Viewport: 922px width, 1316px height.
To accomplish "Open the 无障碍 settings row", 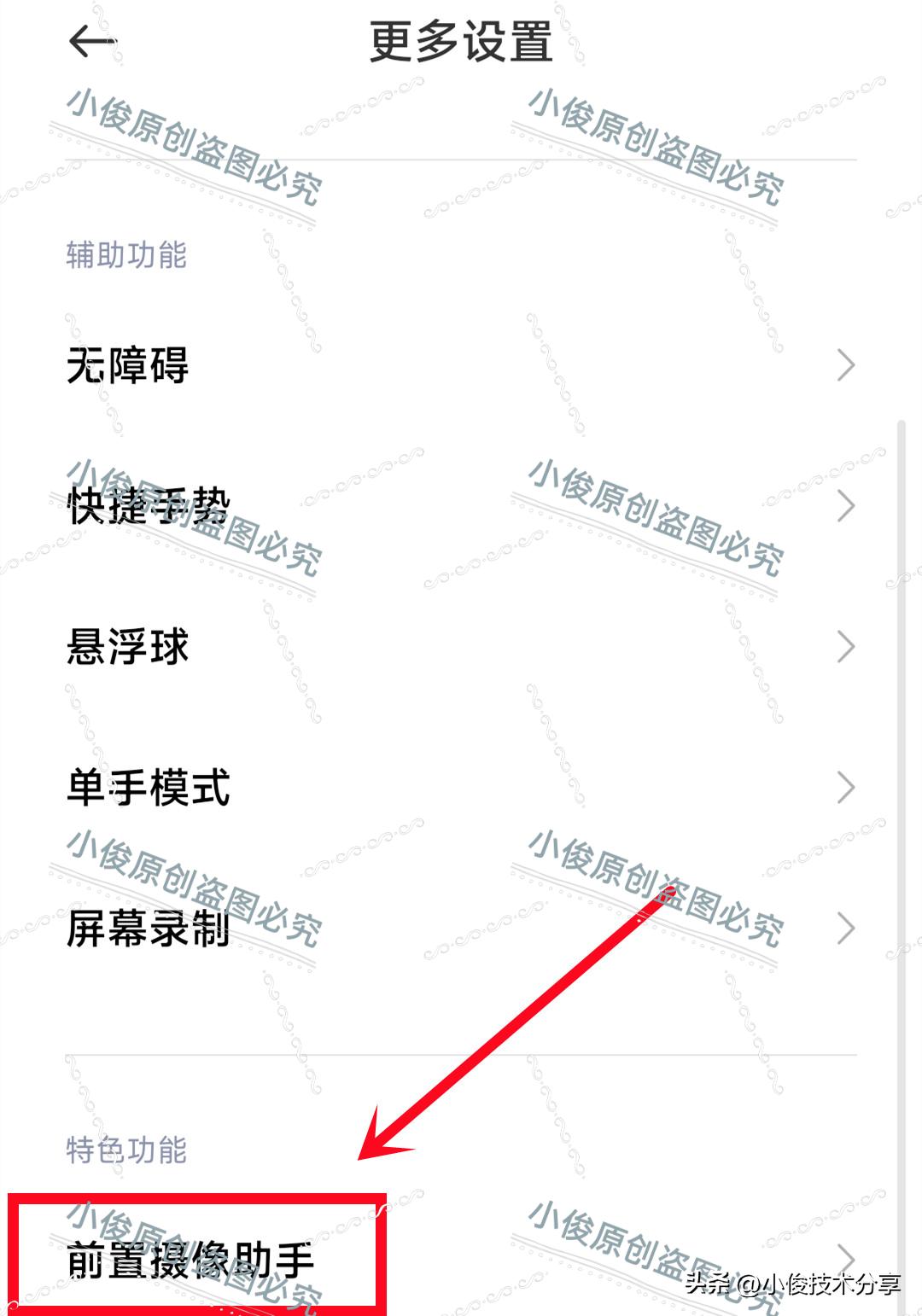I will click(461, 365).
